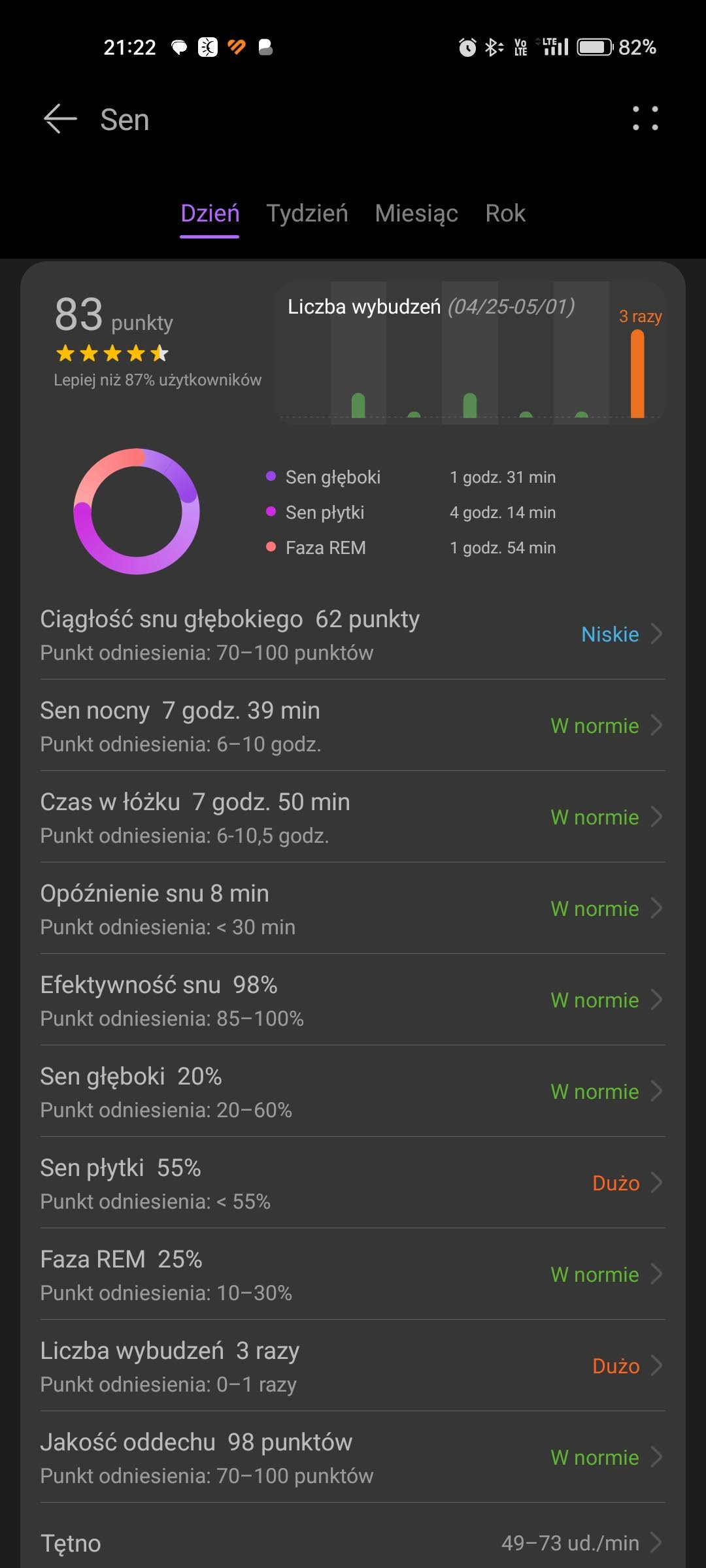
Task: View Czas w łóżku details
Action: pyautogui.click(x=353, y=817)
